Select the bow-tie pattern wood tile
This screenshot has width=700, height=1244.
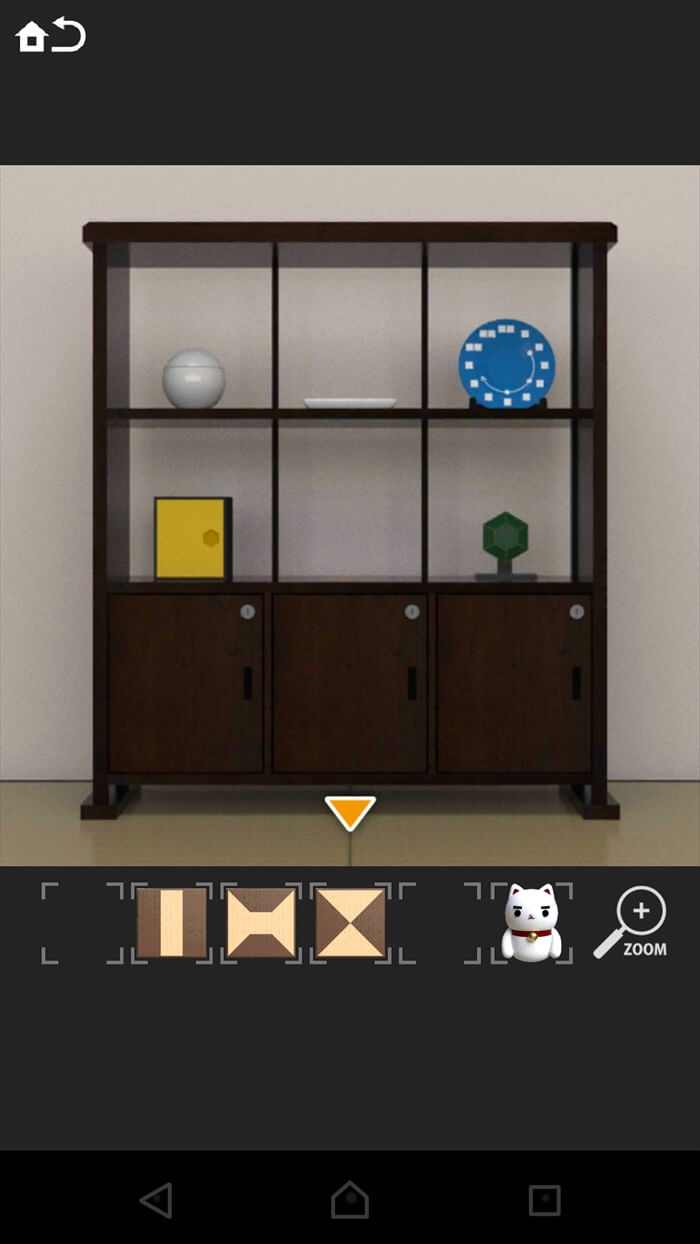[261, 922]
